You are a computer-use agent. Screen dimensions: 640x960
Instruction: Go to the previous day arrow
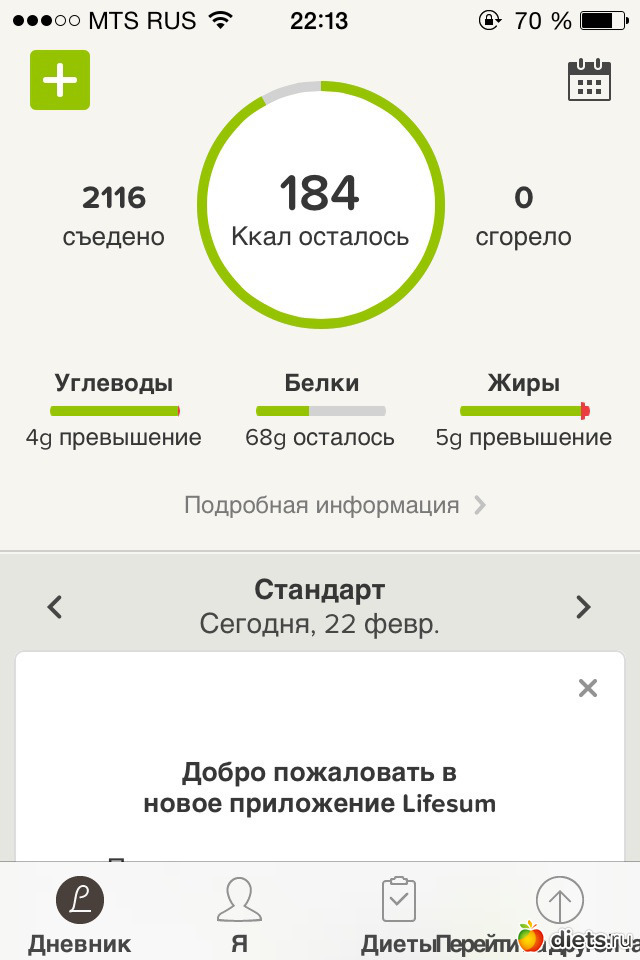tap(56, 606)
